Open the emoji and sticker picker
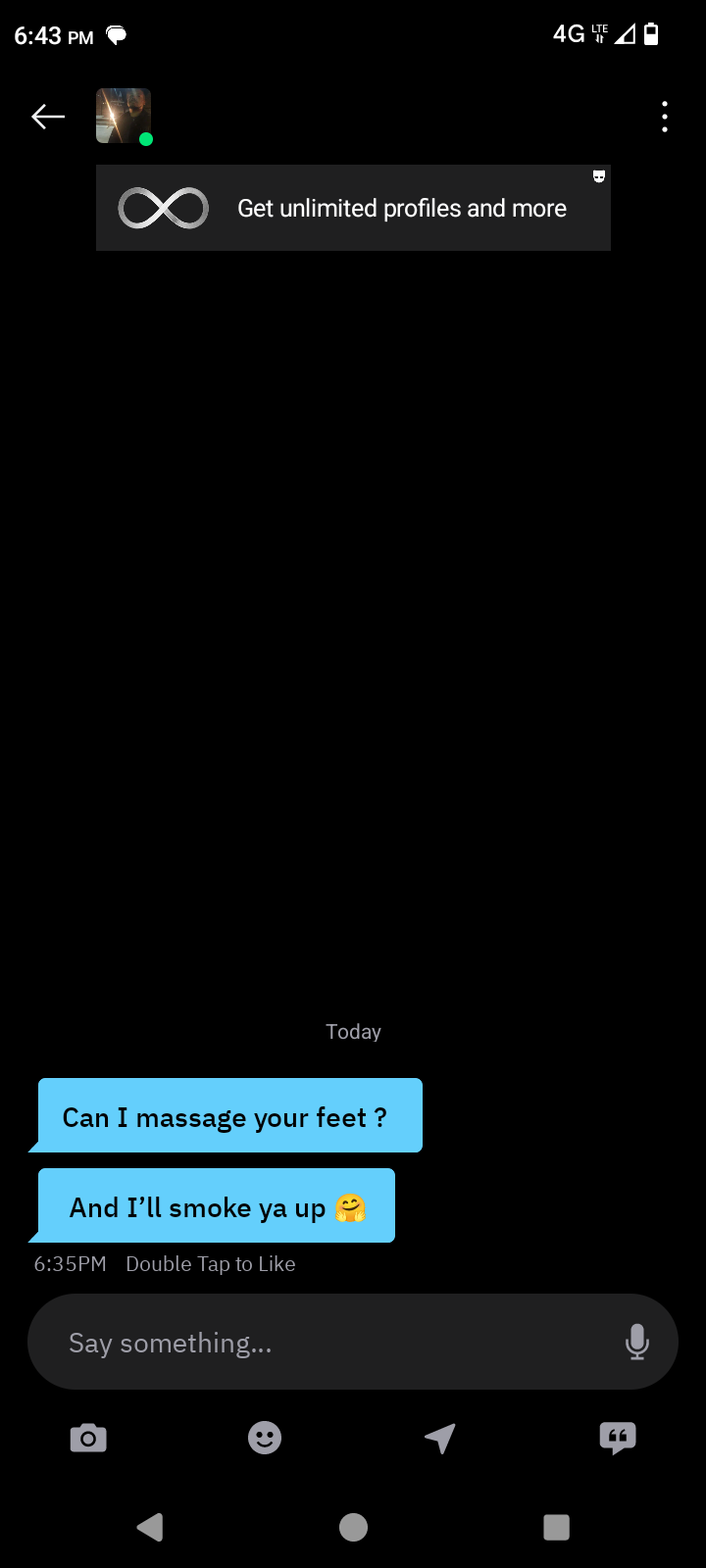 265,1438
